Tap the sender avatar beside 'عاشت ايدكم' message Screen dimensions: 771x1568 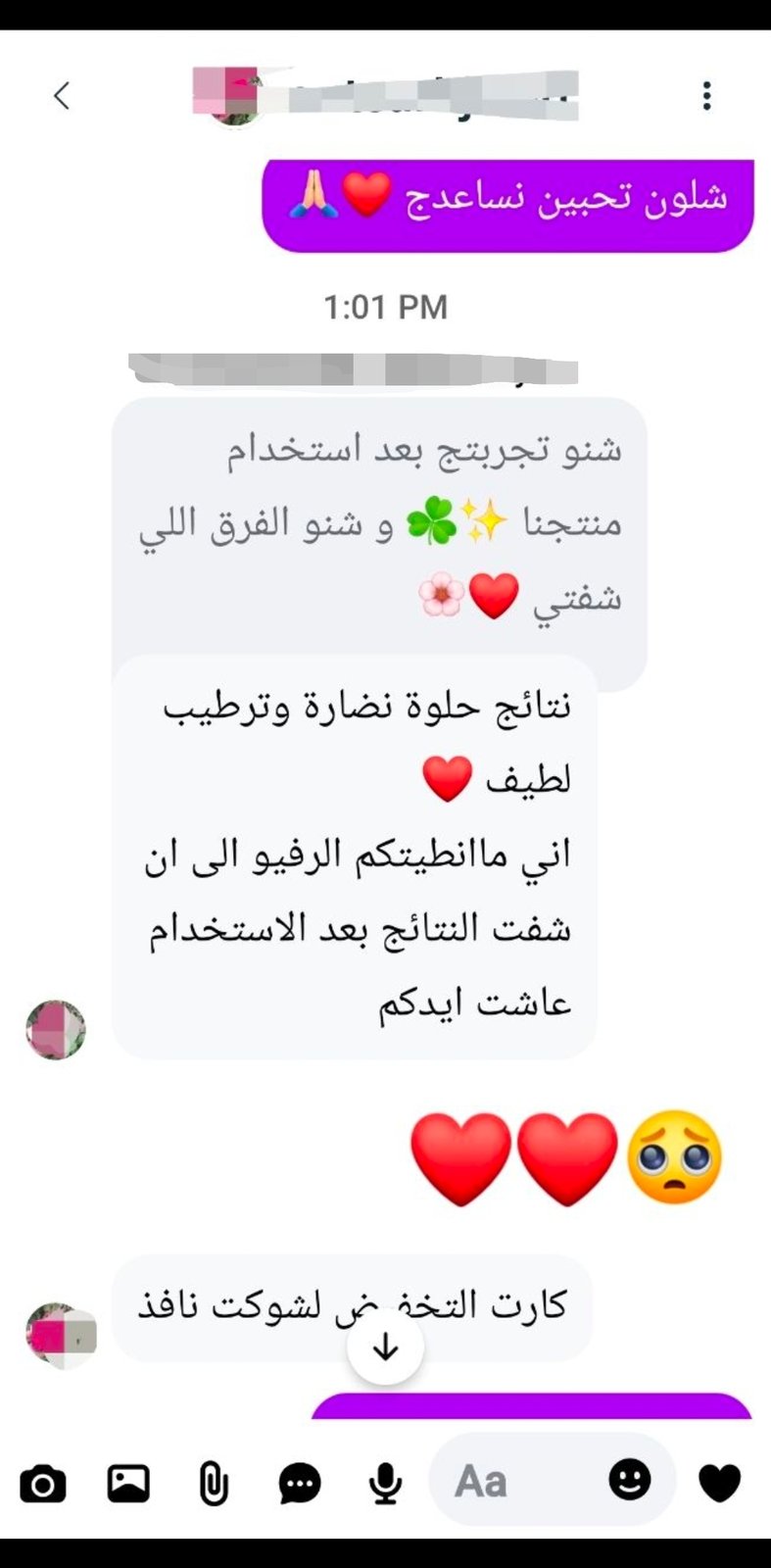point(54,1031)
